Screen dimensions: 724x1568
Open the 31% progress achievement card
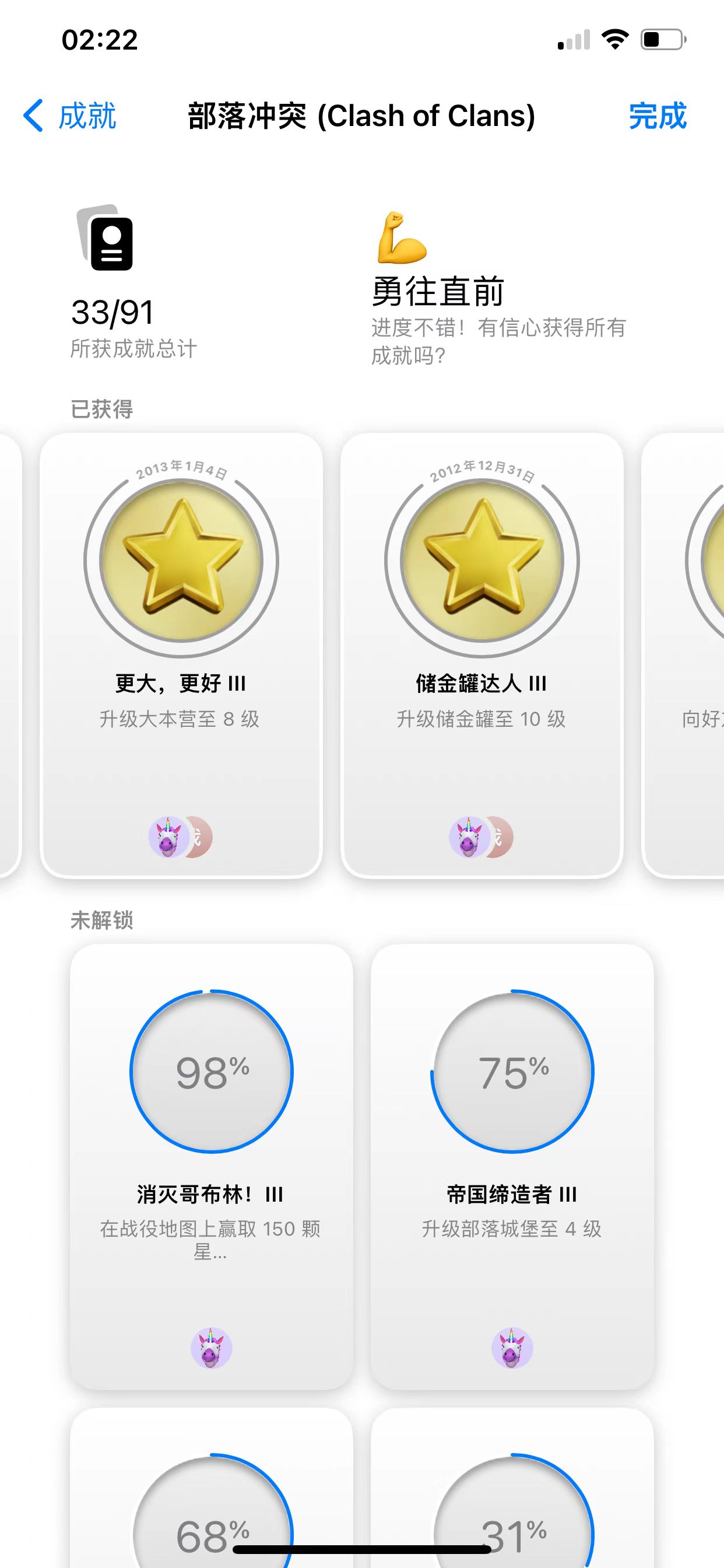512,1492
